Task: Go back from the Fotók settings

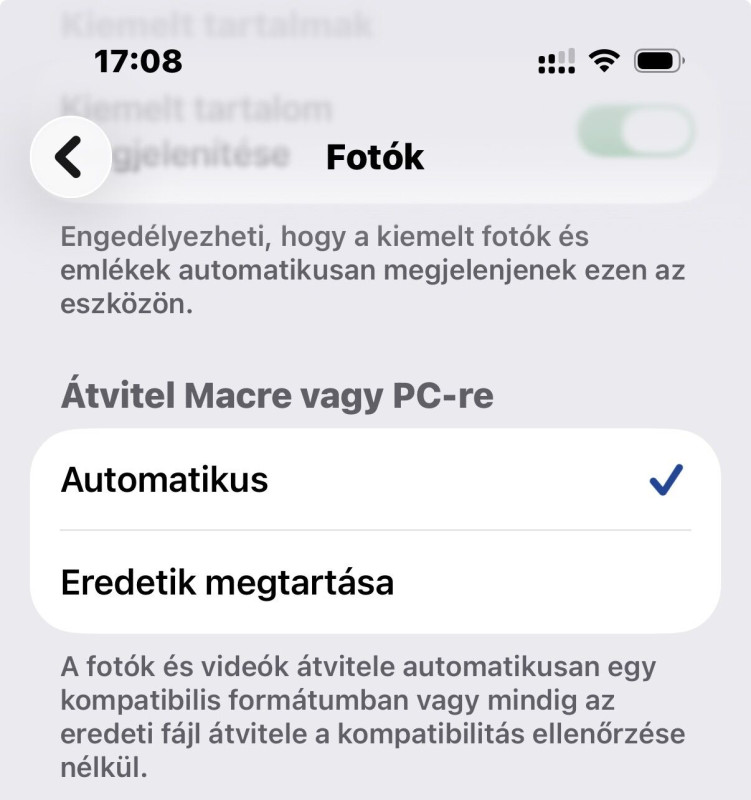Action: 69,157
